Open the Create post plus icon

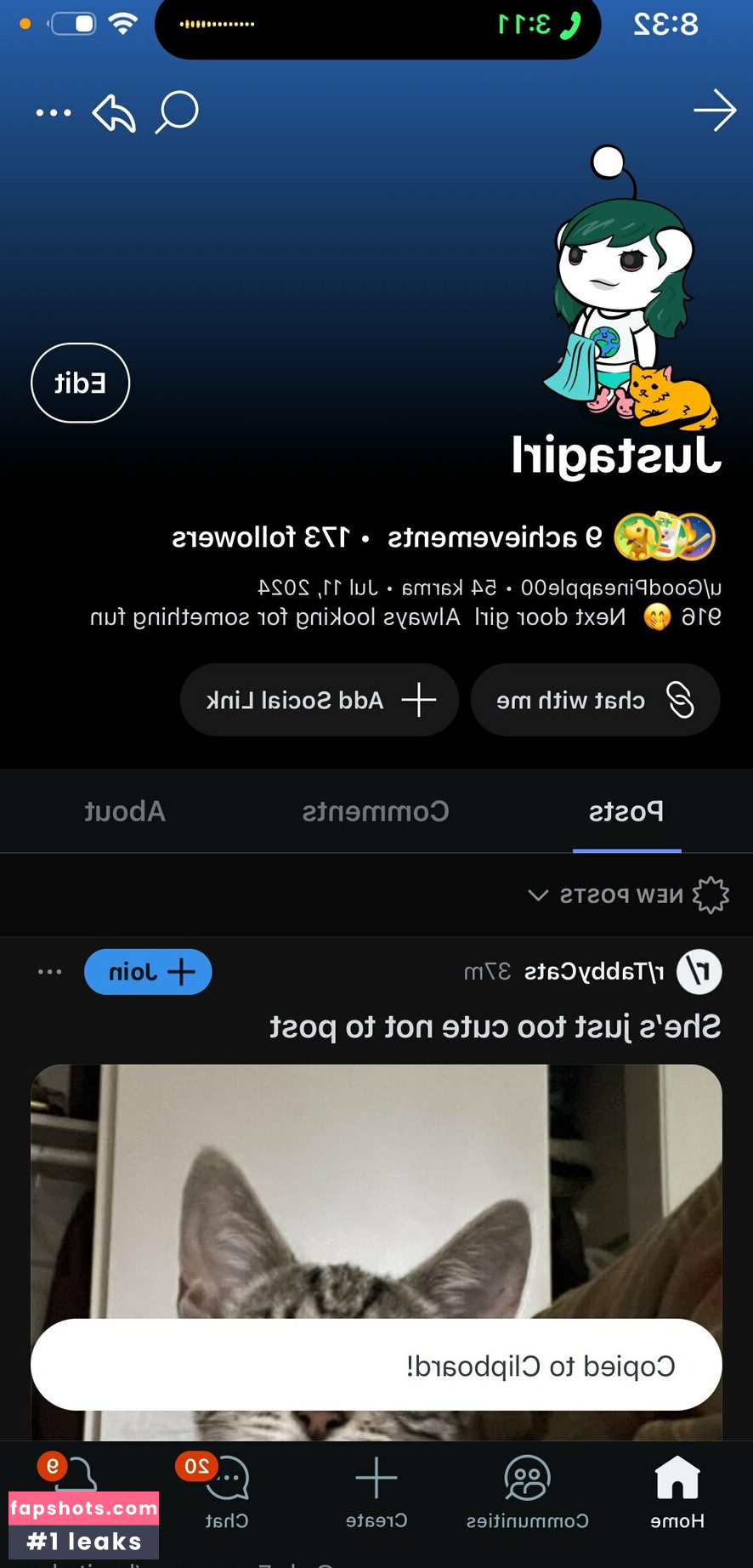(x=376, y=1480)
